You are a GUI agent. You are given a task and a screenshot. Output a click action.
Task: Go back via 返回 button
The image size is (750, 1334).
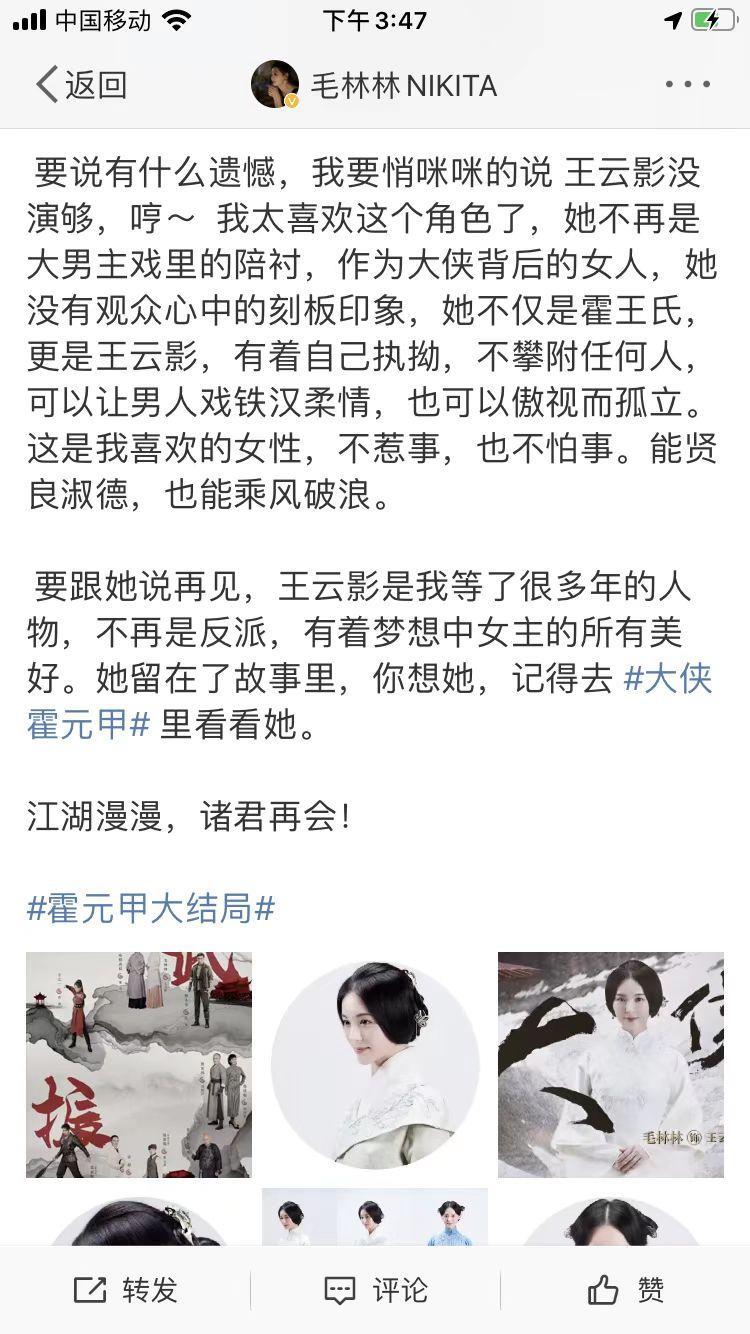tap(82, 85)
